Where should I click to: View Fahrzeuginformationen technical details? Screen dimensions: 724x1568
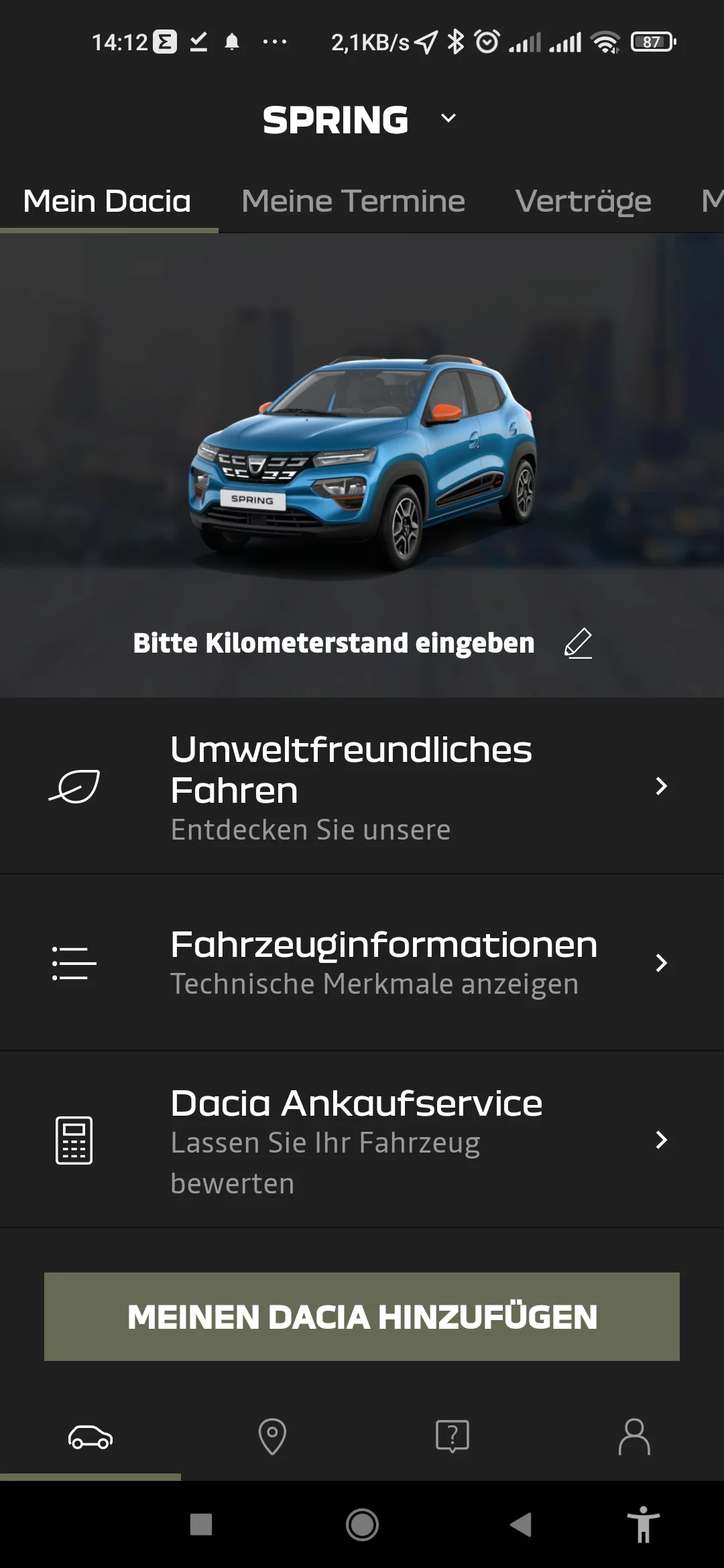362,963
